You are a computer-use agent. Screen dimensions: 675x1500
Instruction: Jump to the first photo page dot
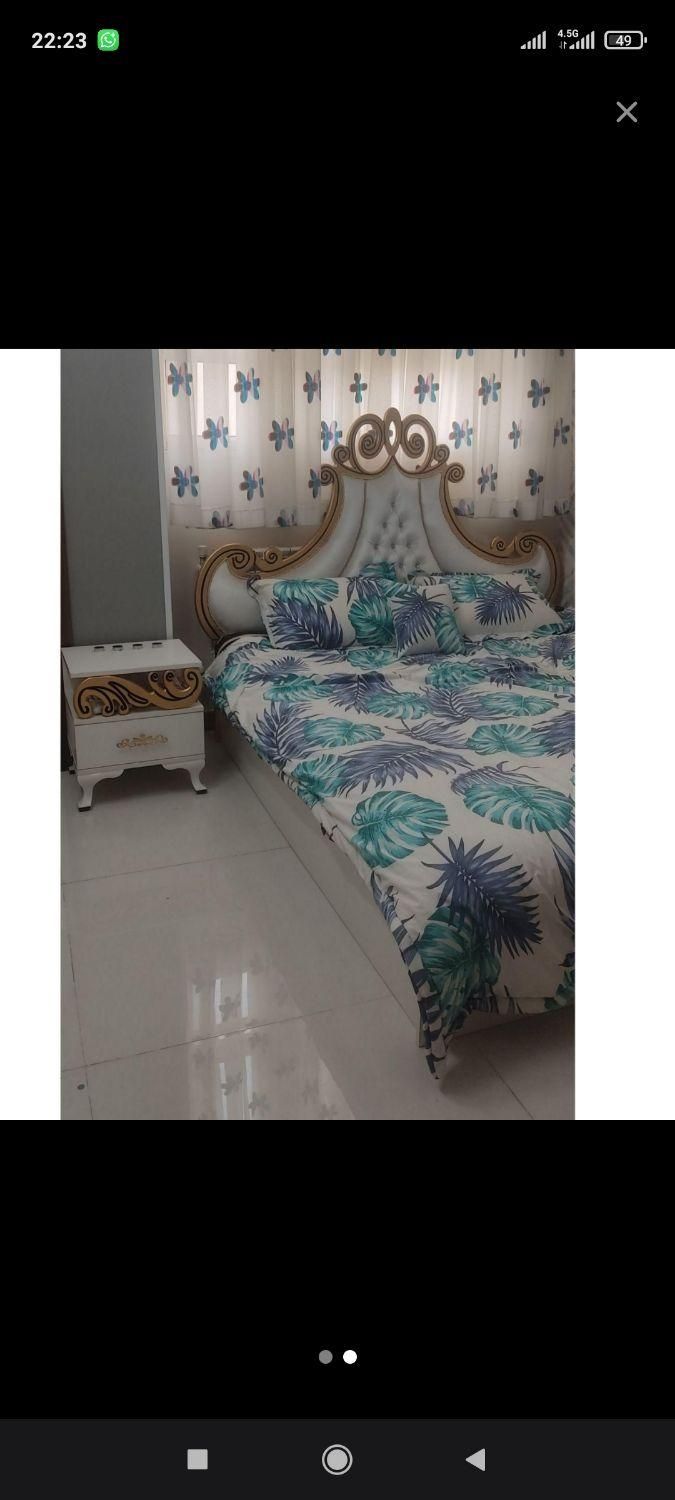[x=325, y=1357]
